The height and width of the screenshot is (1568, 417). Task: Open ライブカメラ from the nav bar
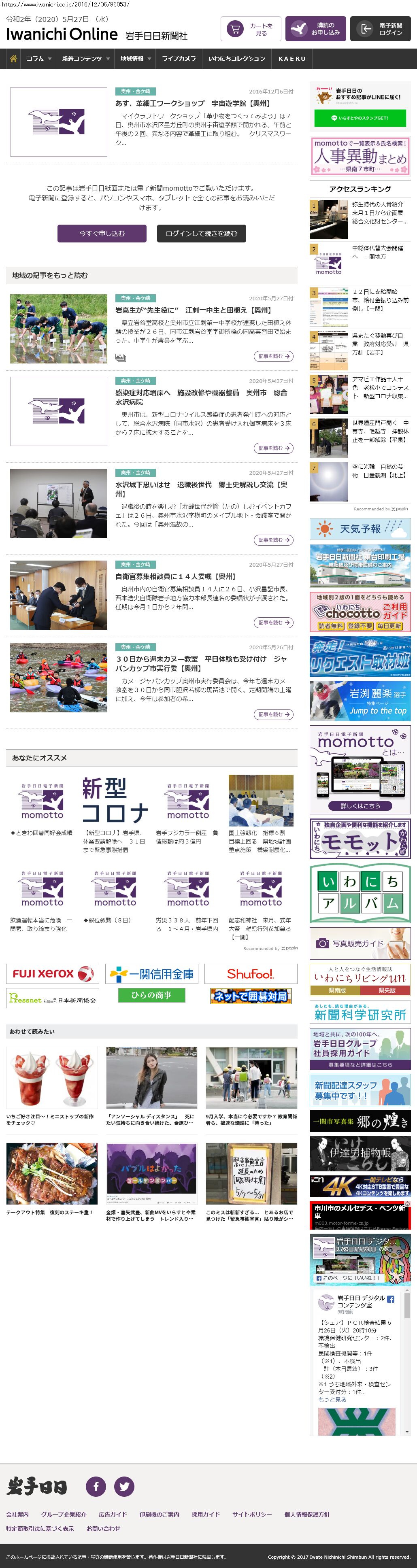tap(179, 59)
